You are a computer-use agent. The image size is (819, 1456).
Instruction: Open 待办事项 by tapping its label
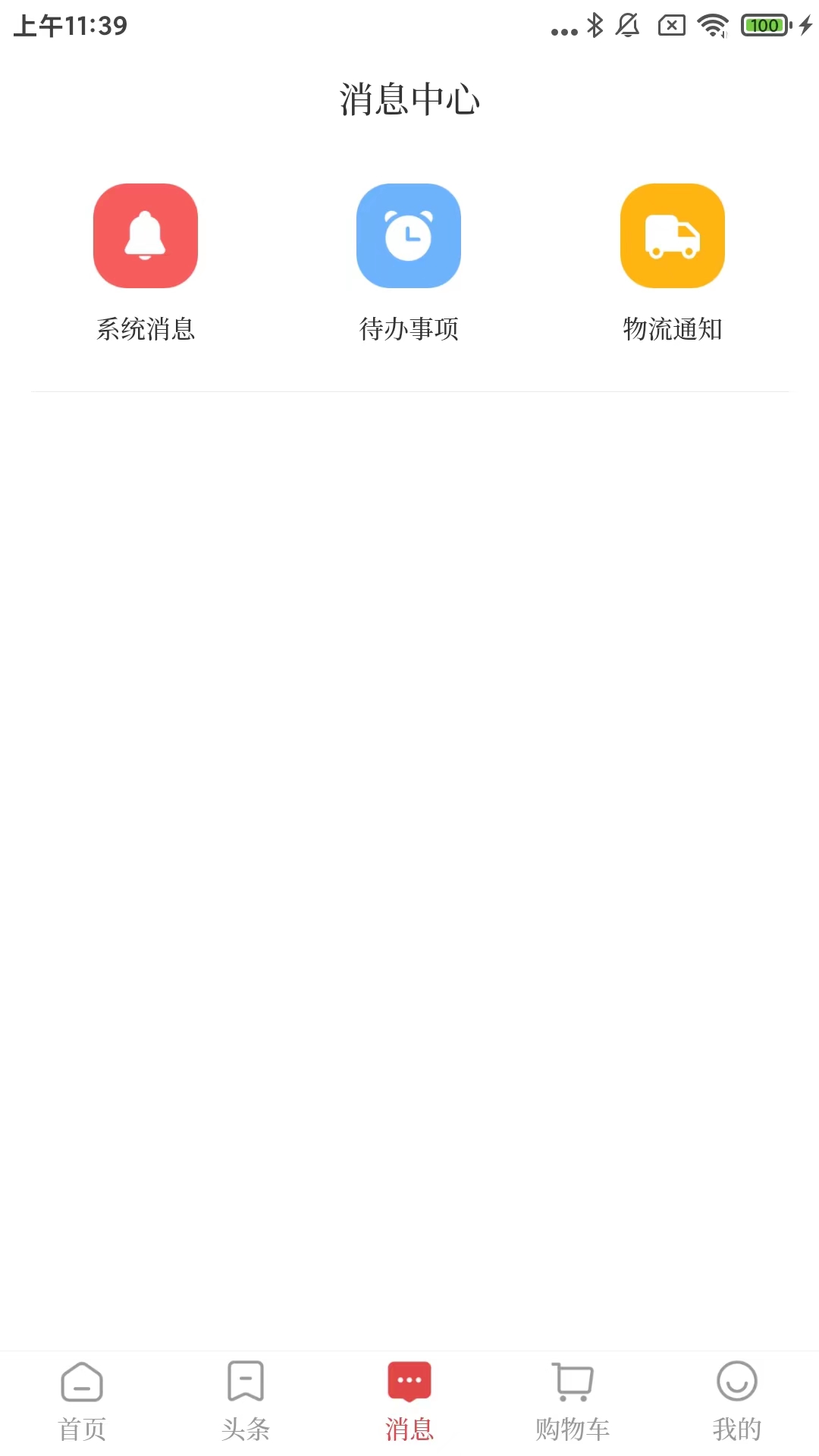[x=409, y=329]
